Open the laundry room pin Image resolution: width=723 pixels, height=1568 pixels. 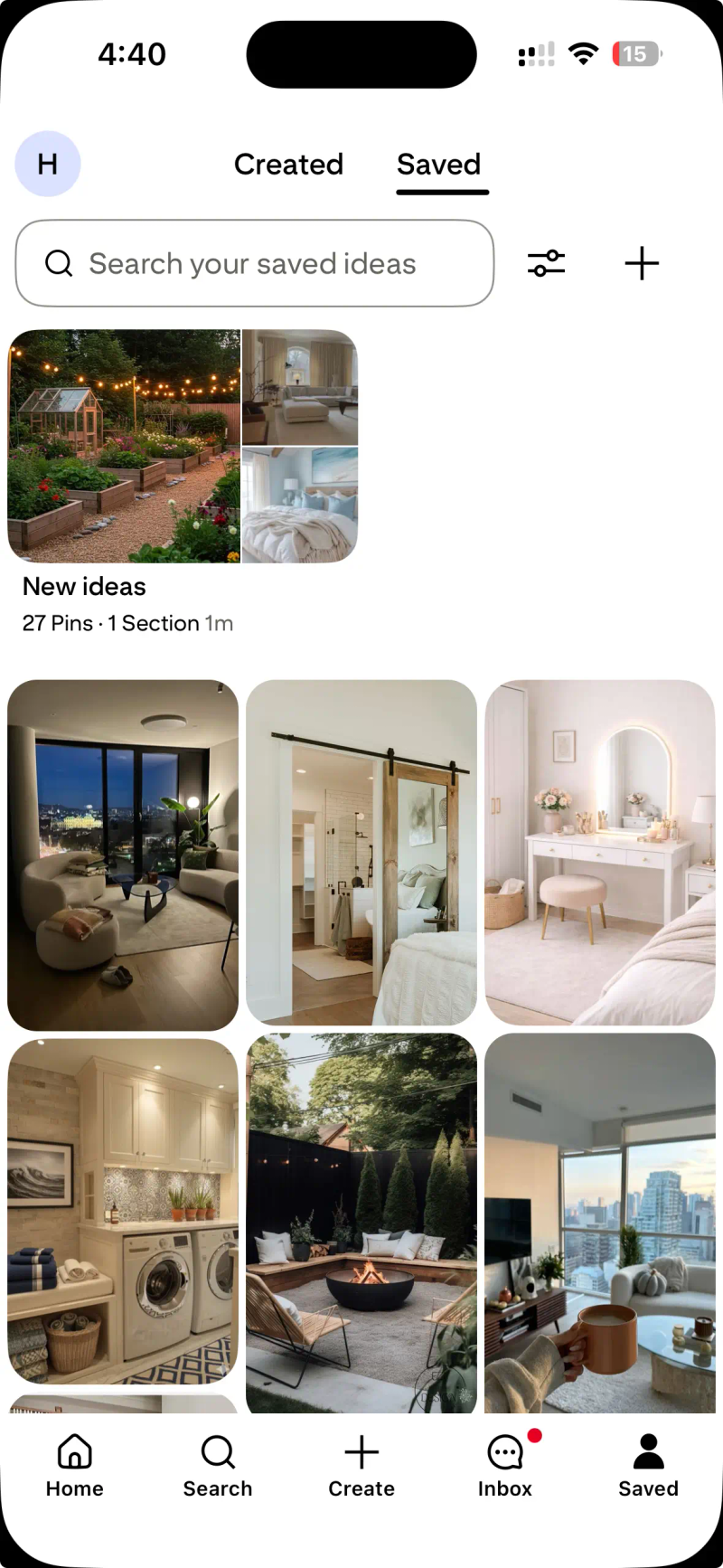[123, 1211]
